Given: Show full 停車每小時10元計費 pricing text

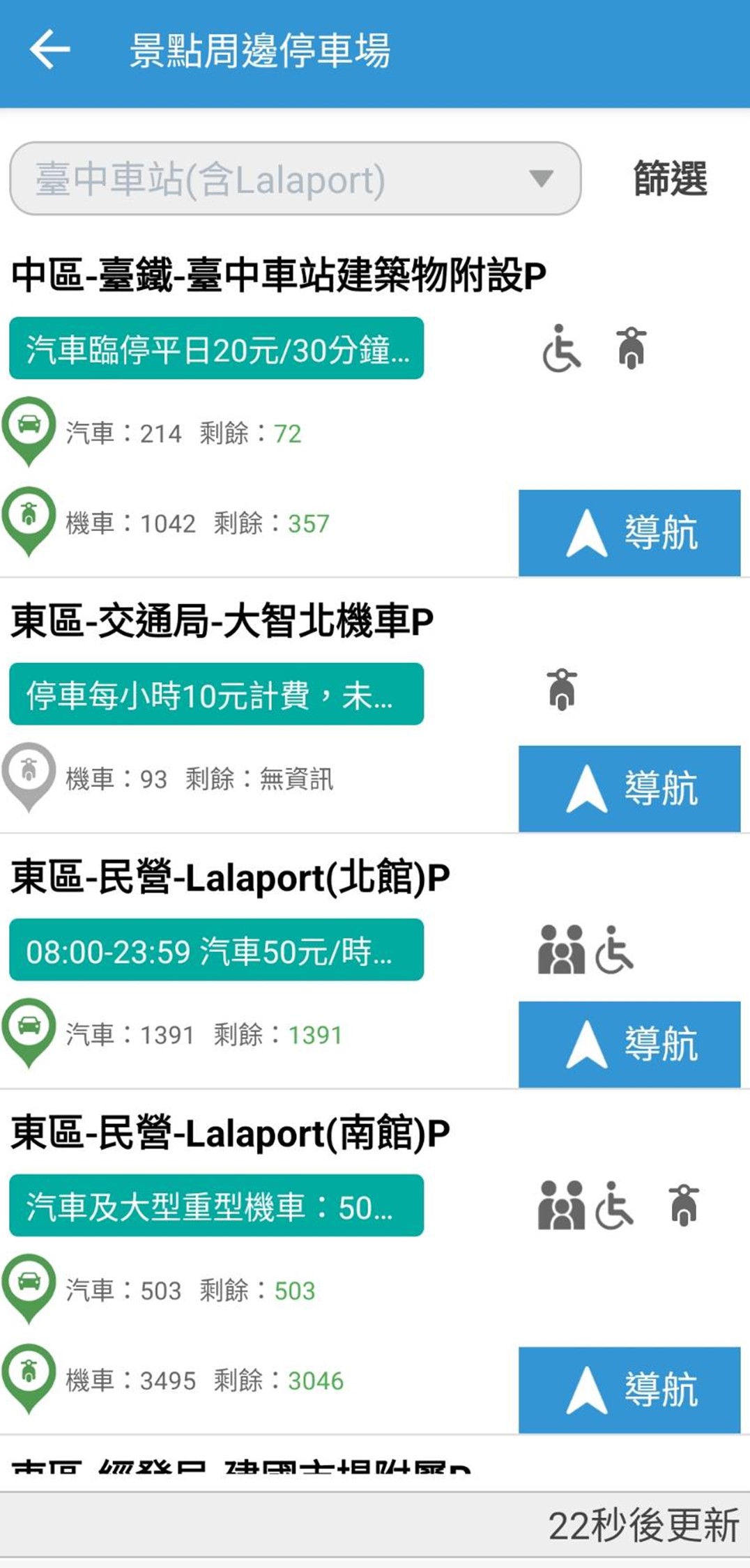Looking at the screenshot, I should [216, 694].
